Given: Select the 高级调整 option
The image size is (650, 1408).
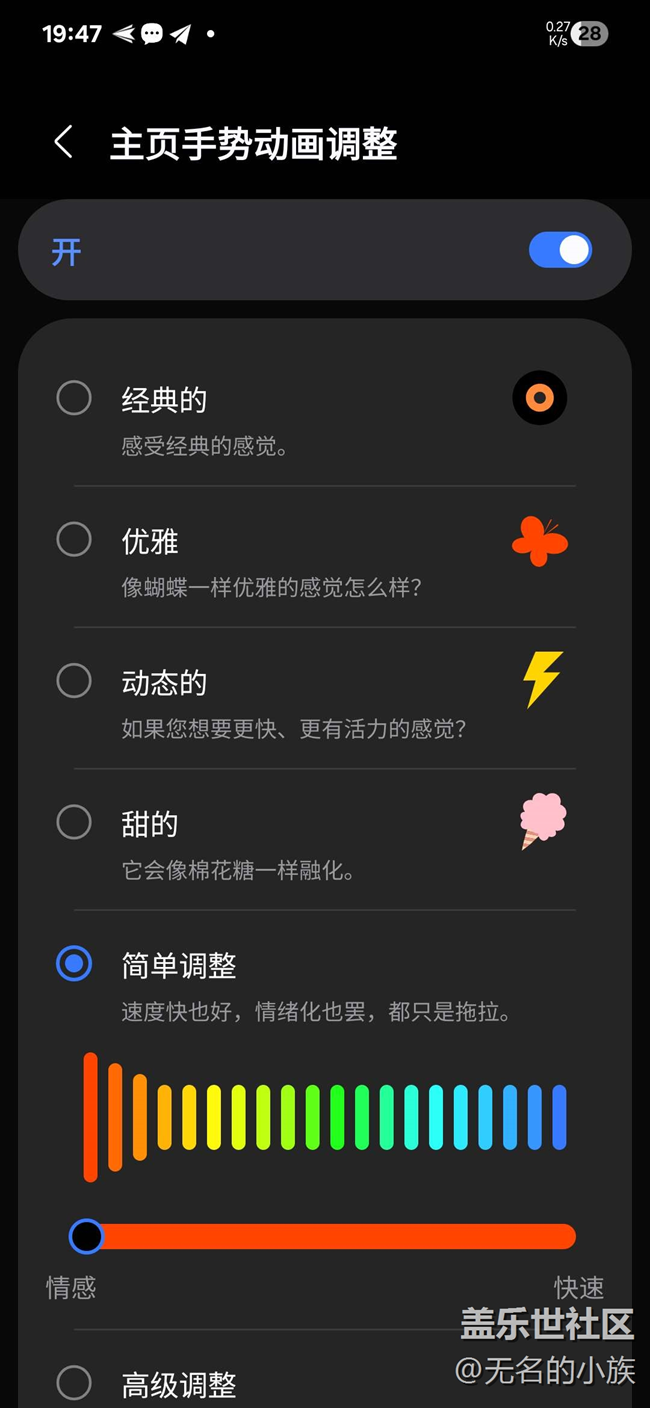Looking at the screenshot, I should [74, 1383].
